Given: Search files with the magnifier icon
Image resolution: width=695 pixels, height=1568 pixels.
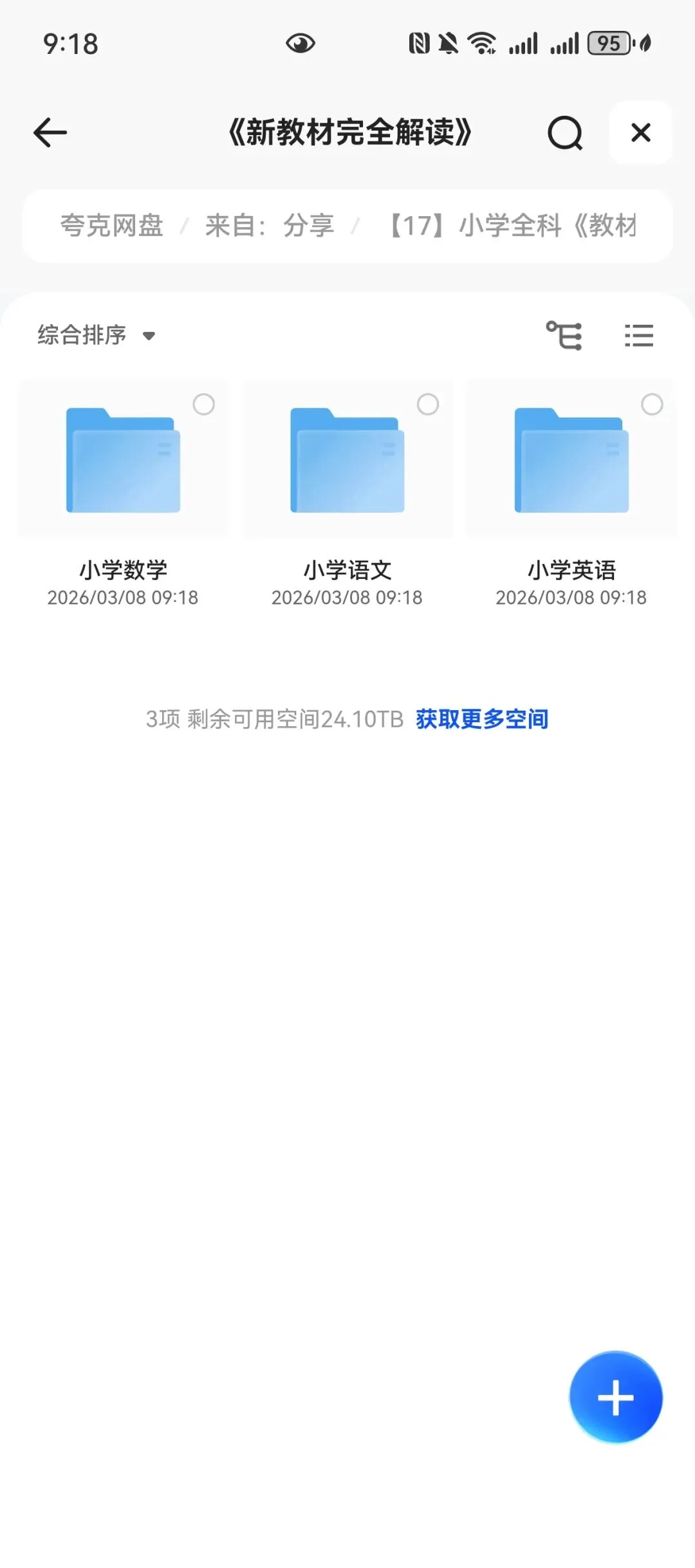Looking at the screenshot, I should 565,133.
